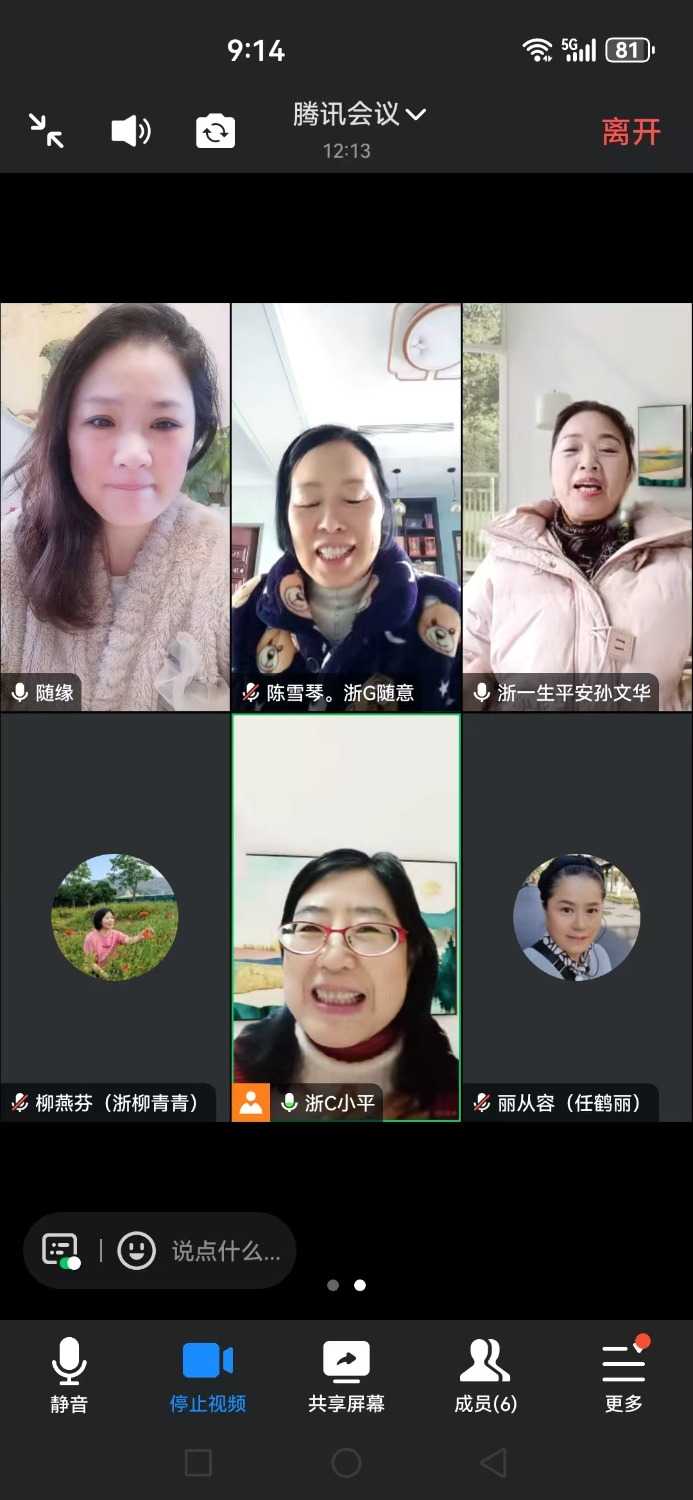The height and width of the screenshot is (1500, 693).
Task: Select 柳燕芬（浙柳青青）participant tile
Action: pos(115,916)
